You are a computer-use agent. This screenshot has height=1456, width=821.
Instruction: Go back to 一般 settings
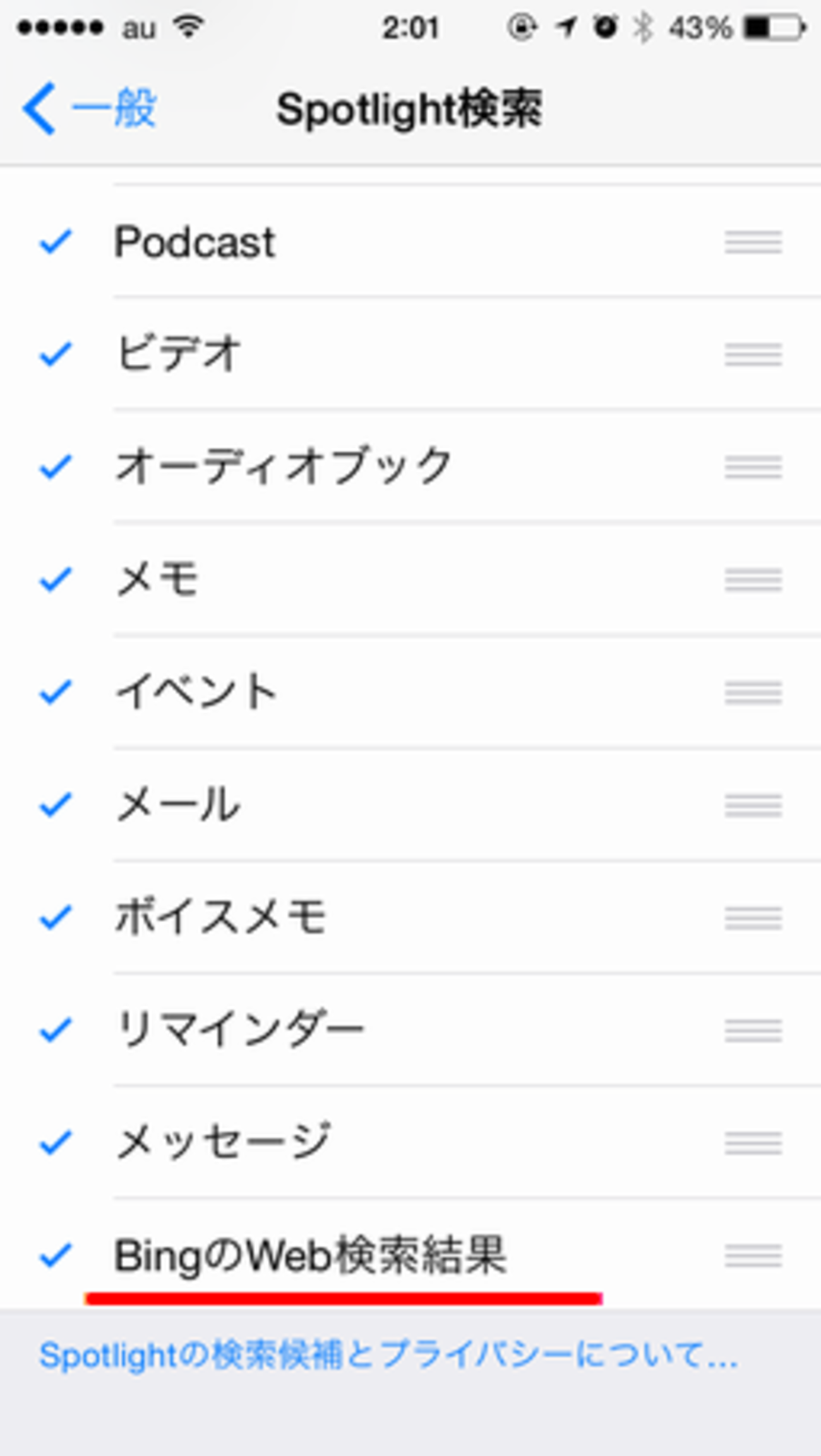[88, 109]
